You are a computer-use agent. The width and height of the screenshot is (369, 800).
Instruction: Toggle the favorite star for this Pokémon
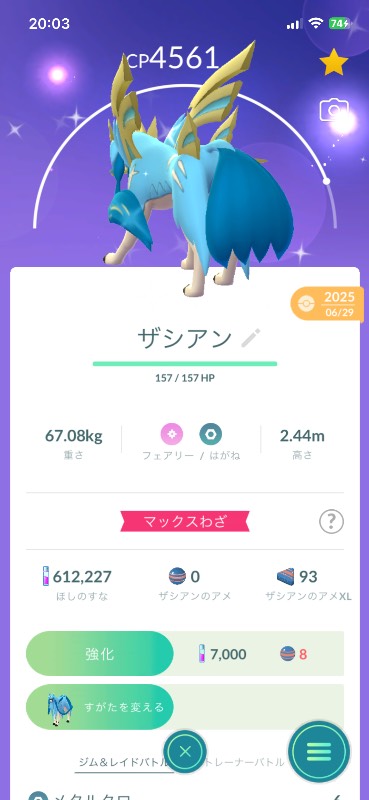334,62
